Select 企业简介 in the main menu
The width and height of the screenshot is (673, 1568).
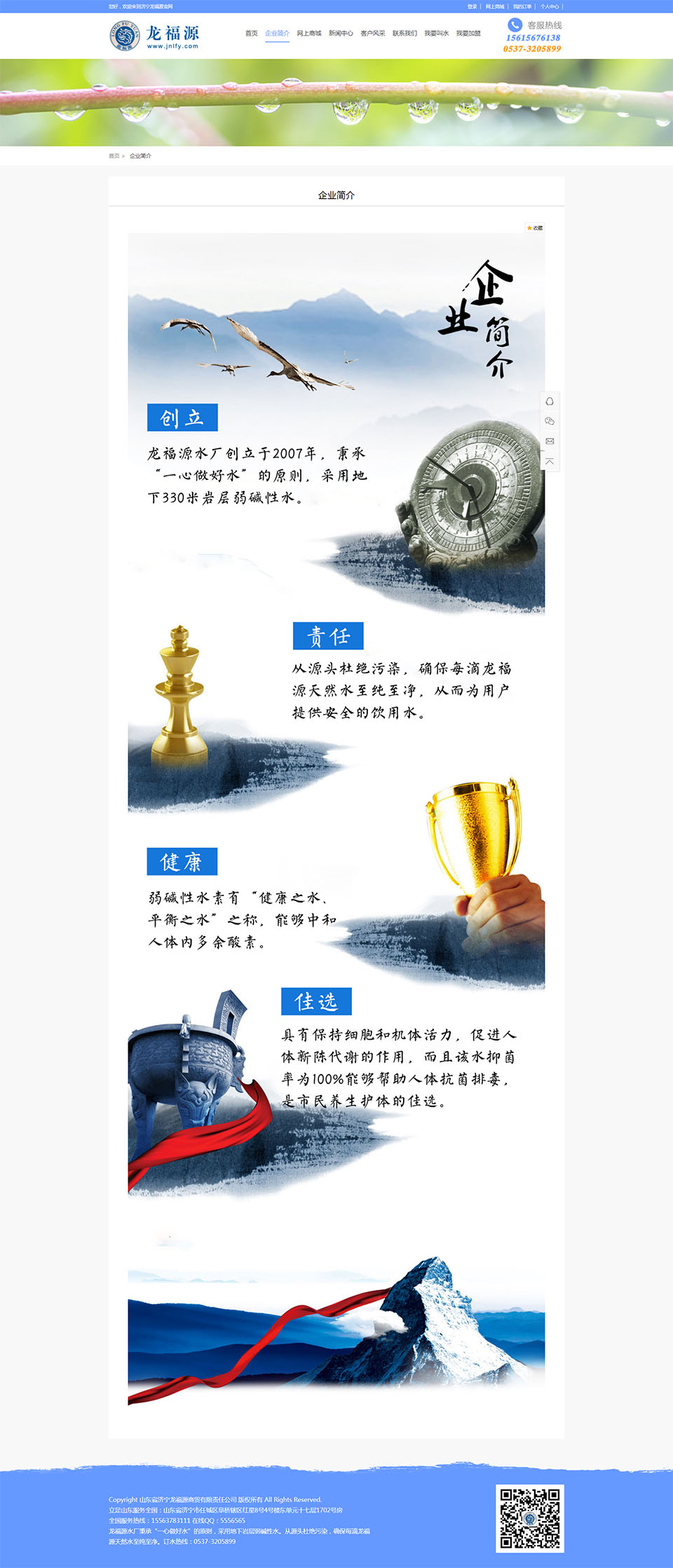coord(277,33)
